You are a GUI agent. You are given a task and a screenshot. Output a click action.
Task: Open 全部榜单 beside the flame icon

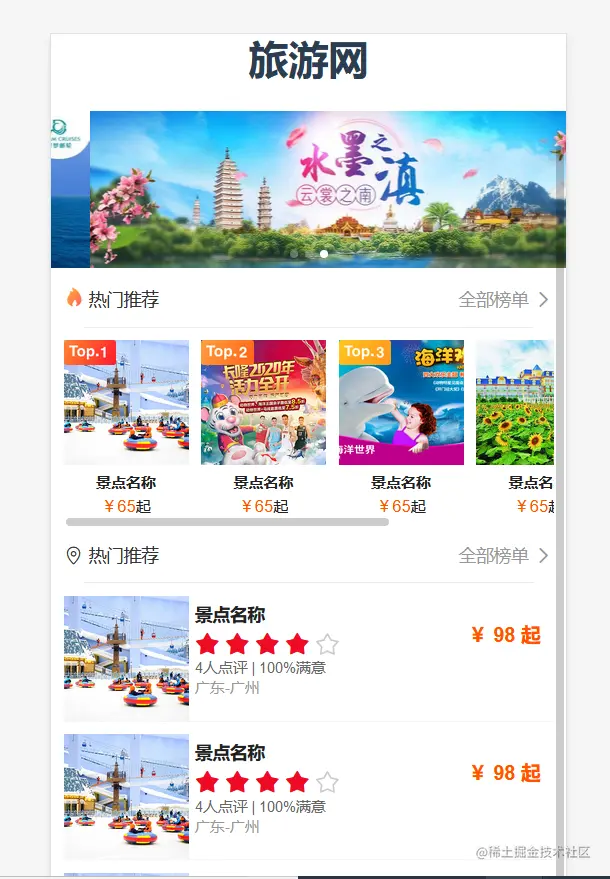click(503, 300)
